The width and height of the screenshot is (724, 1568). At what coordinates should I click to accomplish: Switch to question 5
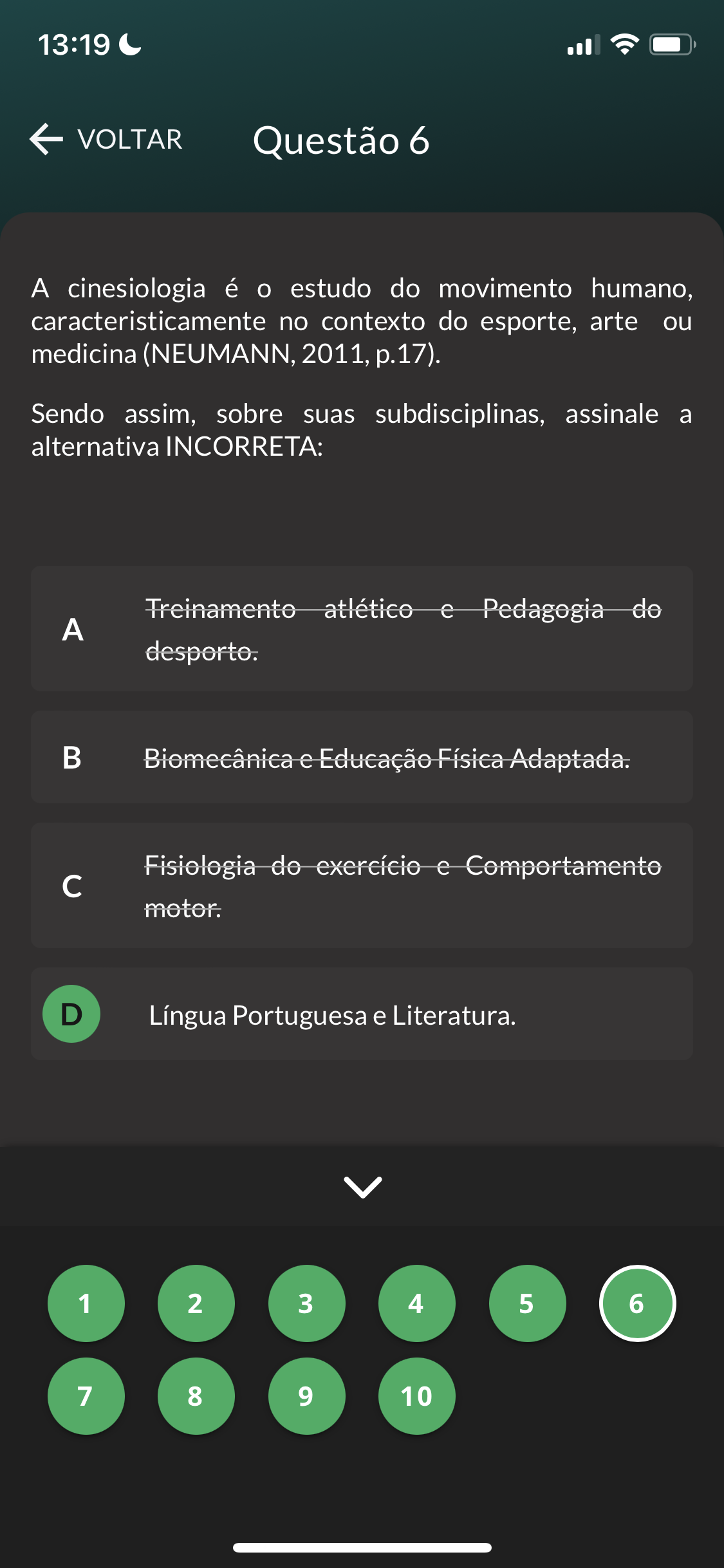527,1303
